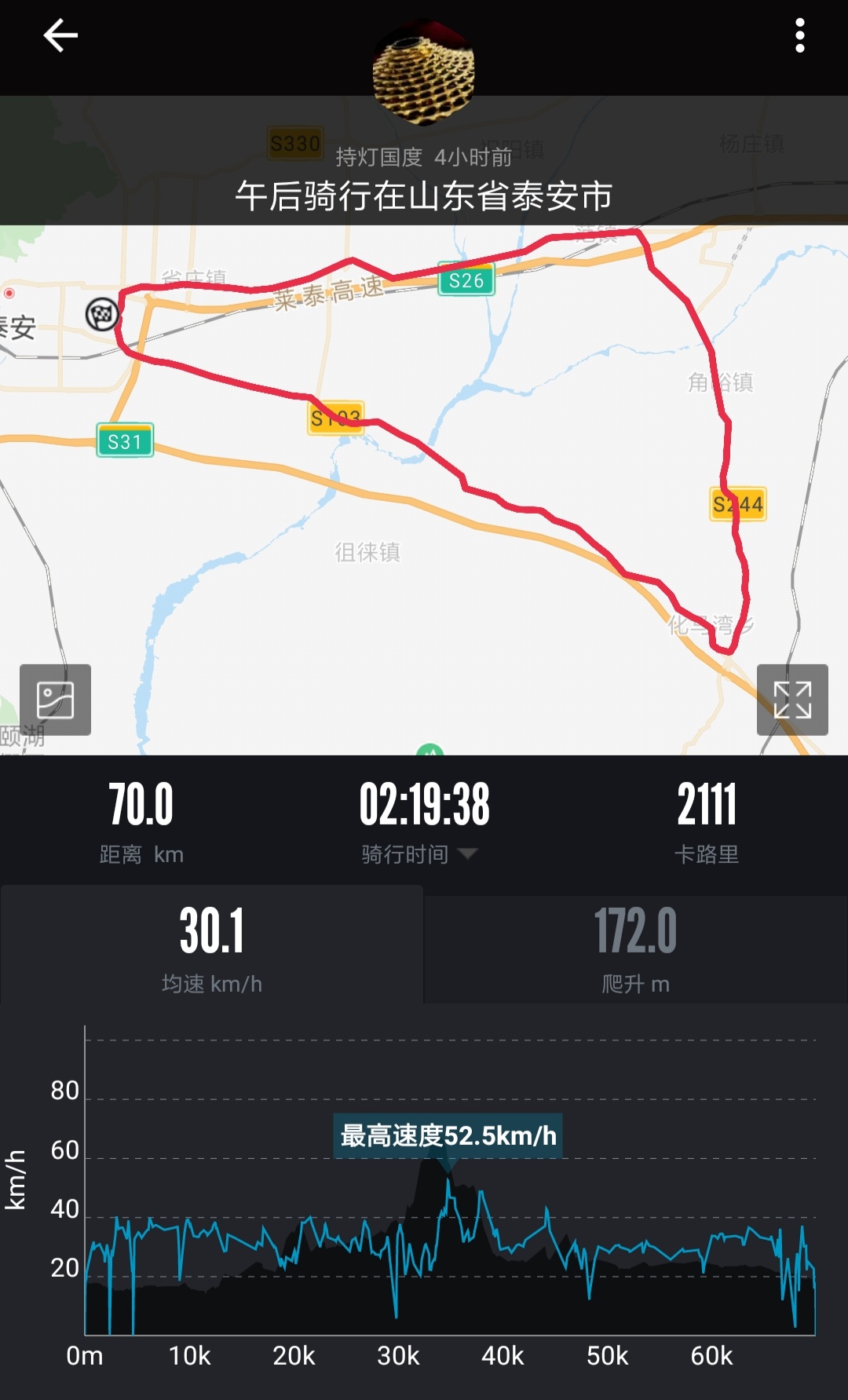This screenshot has height=1400, width=848.
Task: Switch to the 爬升 m chart tab
Action: (635, 949)
